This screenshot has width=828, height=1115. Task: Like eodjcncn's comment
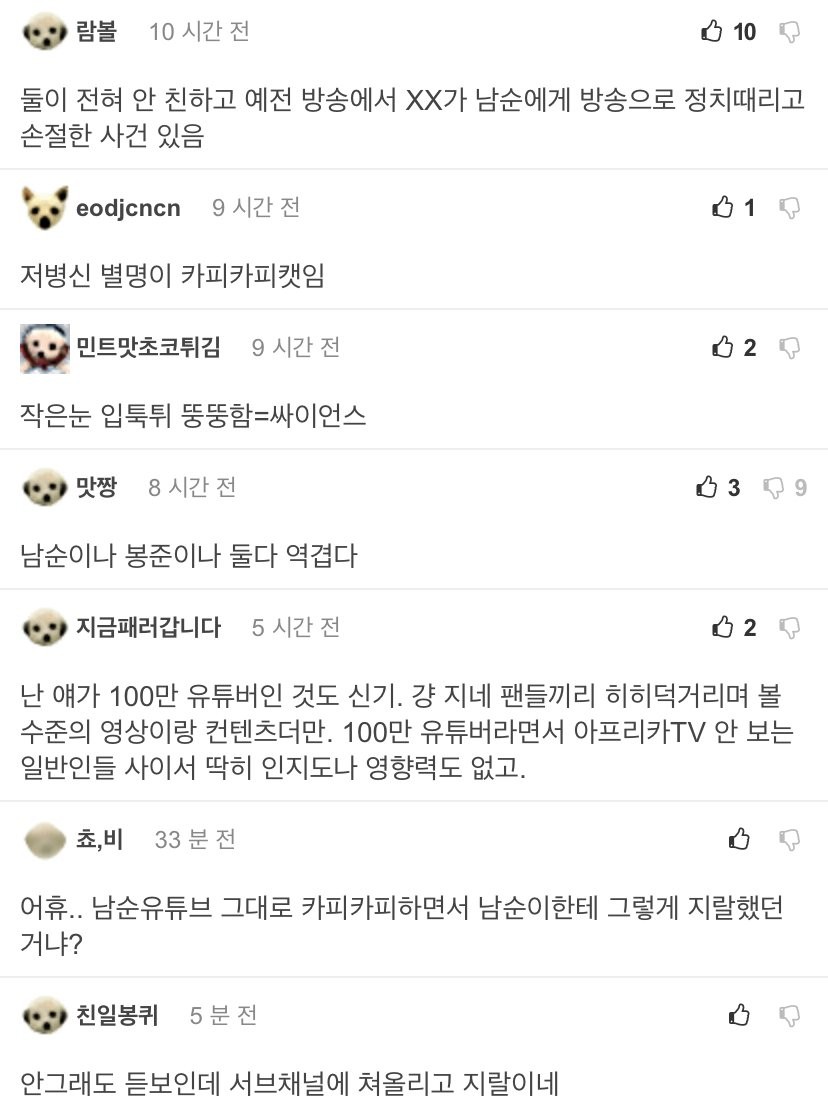[x=723, y=208]
